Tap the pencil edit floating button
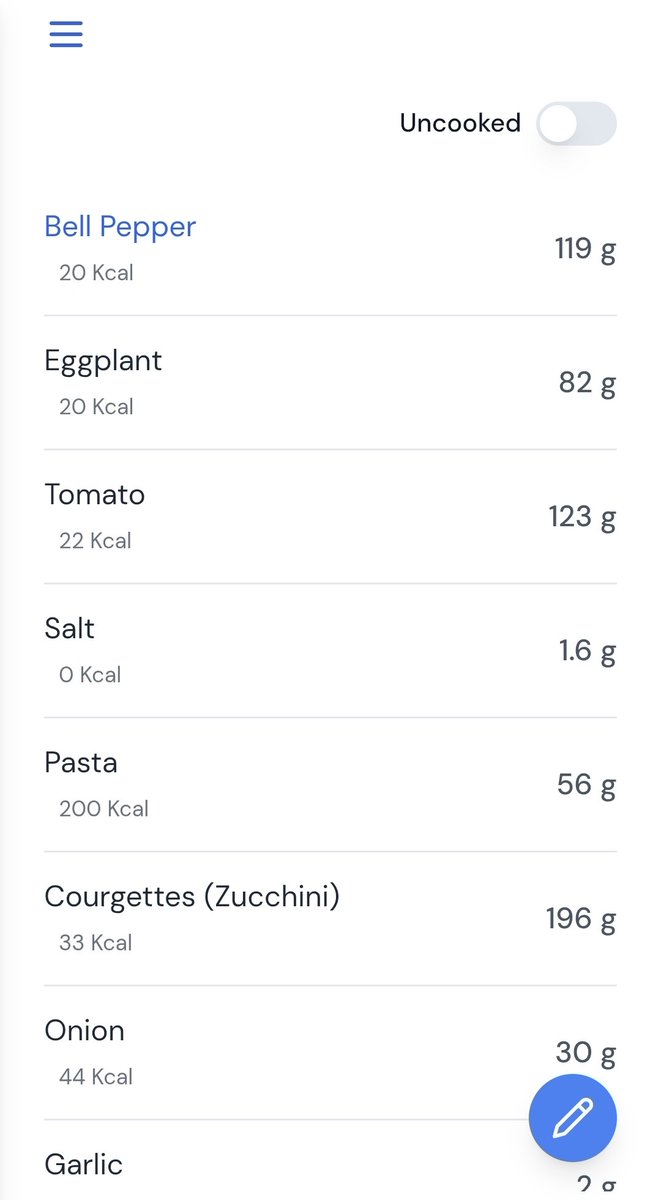 tap(572, 1118)
